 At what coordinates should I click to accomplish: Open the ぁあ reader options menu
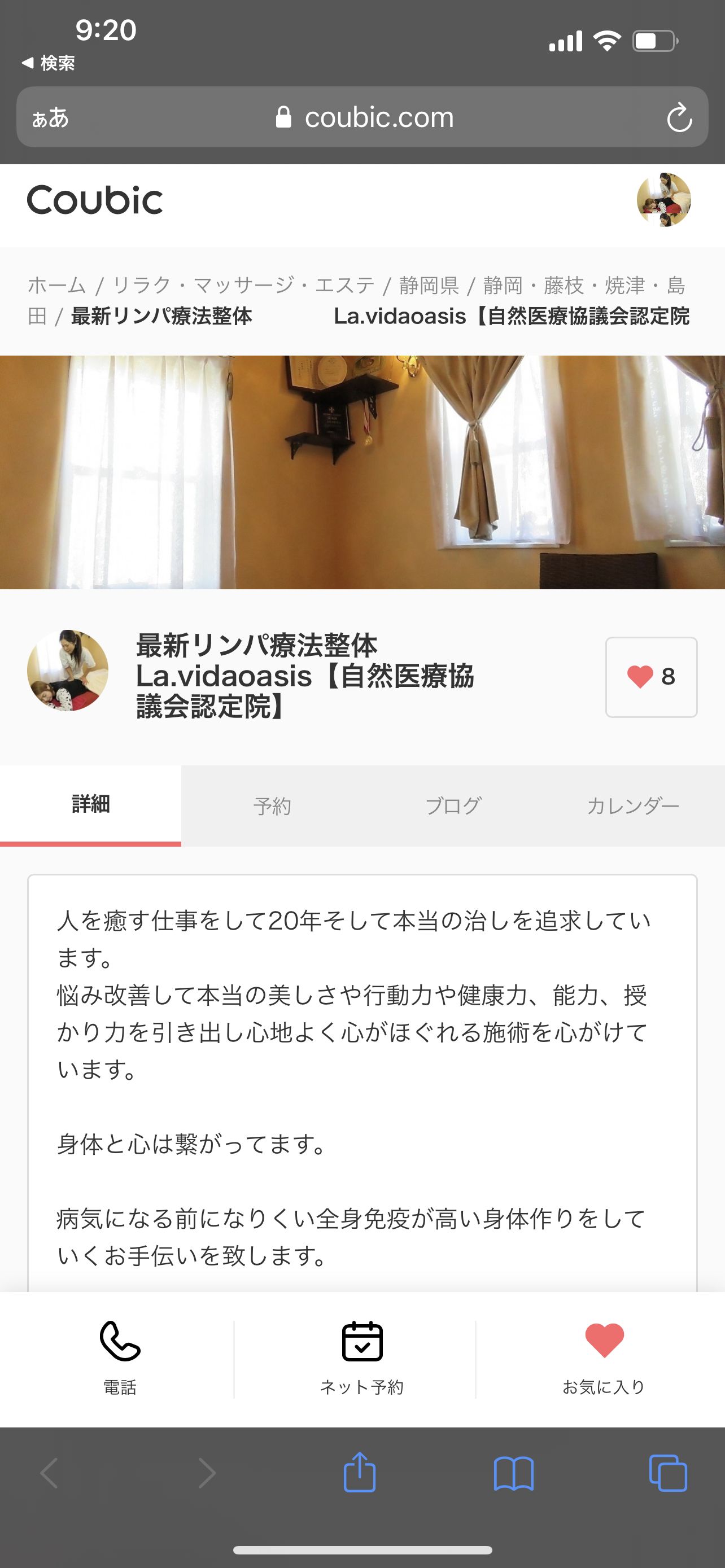tap(50, 117)
